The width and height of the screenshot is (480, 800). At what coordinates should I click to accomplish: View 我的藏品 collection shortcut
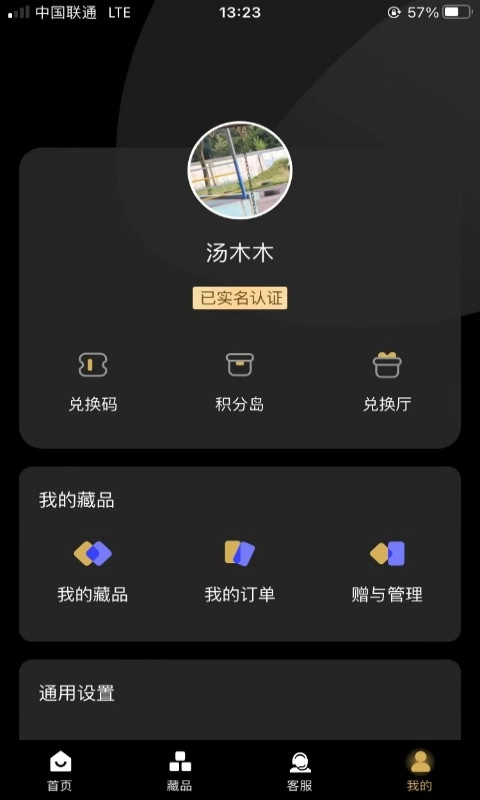[x=92, y=572]
